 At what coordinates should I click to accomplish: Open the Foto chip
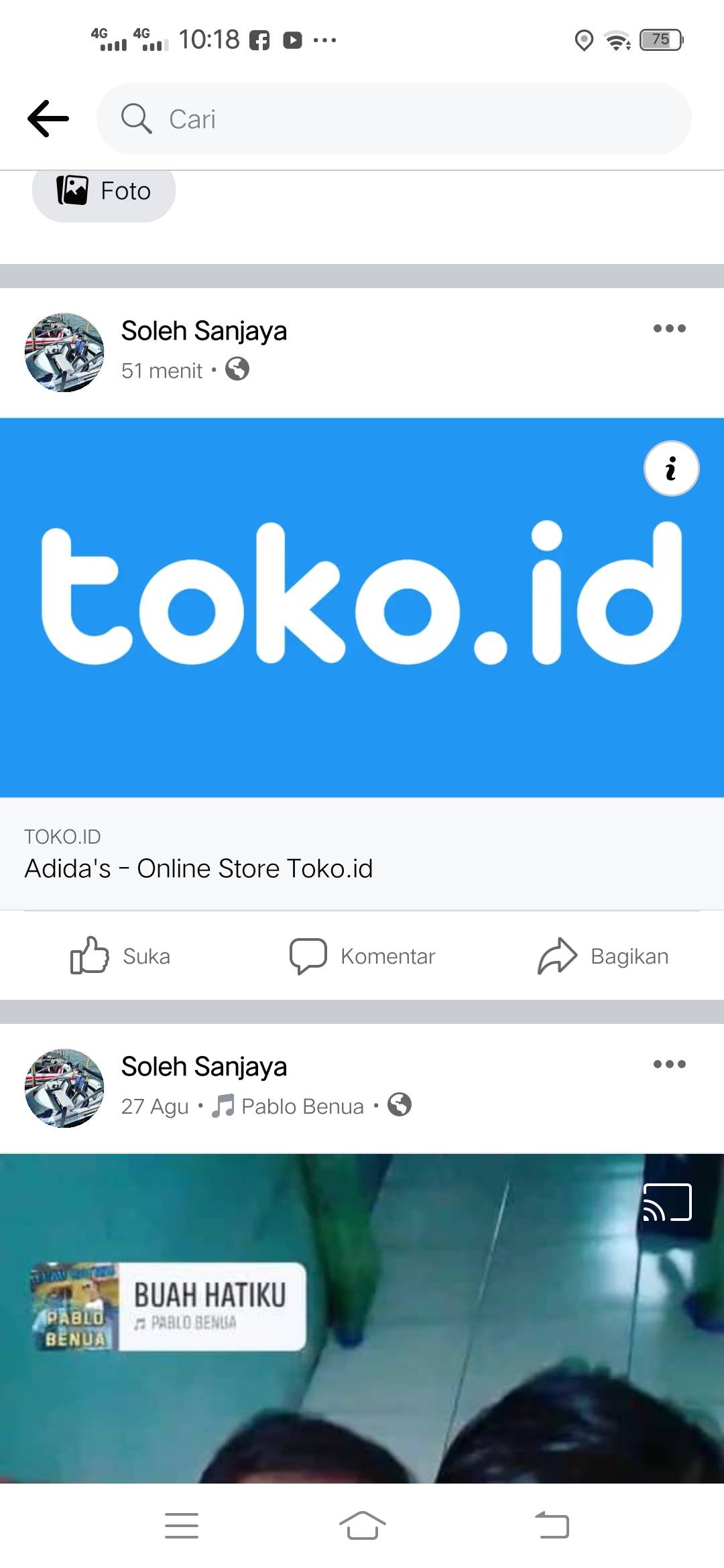click(104, 191)
